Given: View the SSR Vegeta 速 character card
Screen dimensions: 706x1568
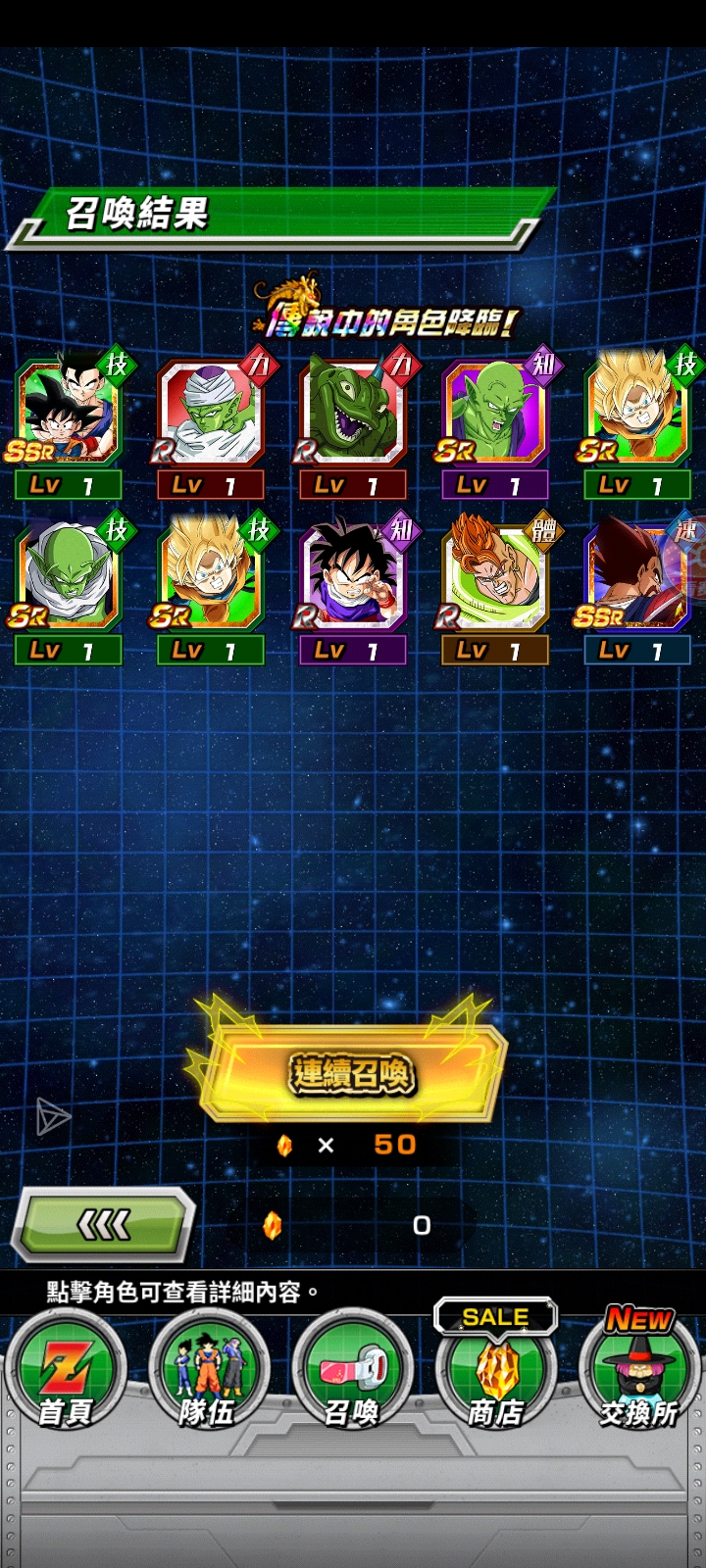Looking at the screenshot, I should point(637,578).
